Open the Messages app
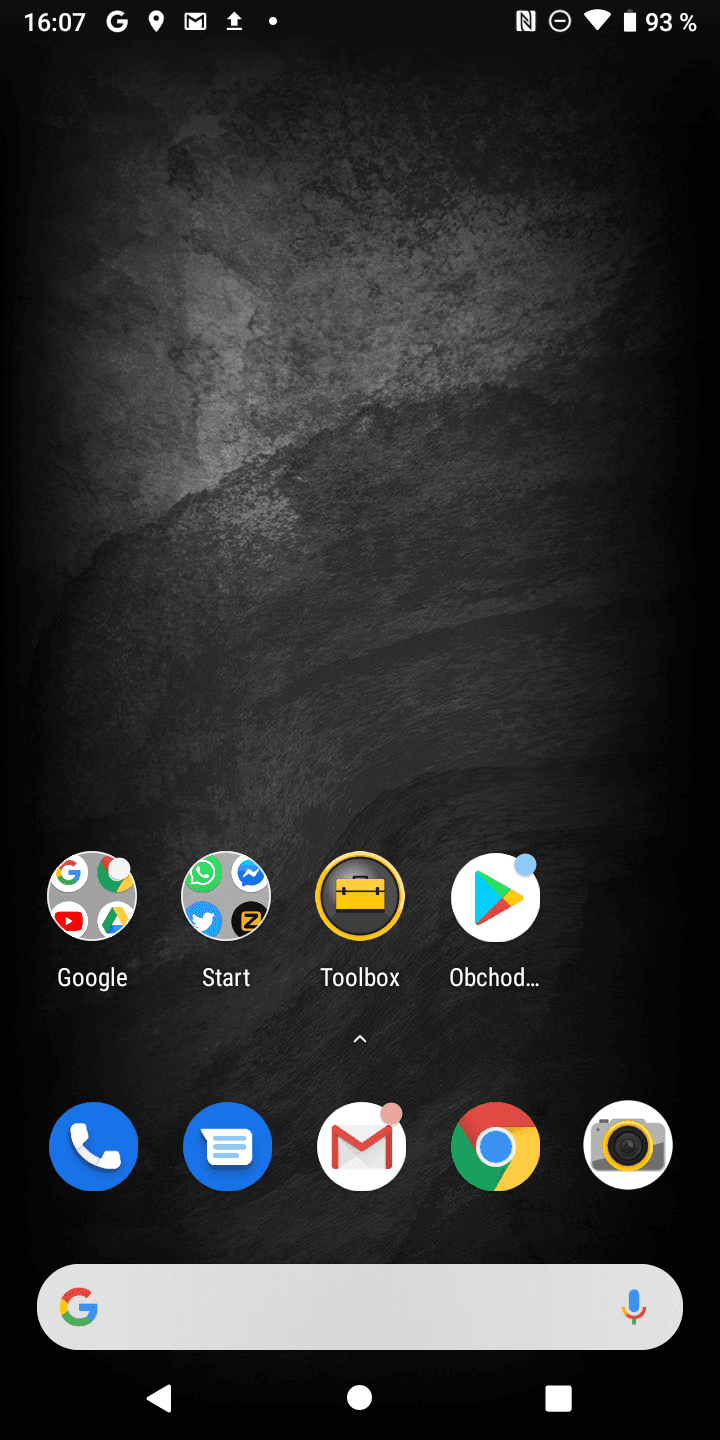The image size is (720, 1440). (x=227, y=1147)
